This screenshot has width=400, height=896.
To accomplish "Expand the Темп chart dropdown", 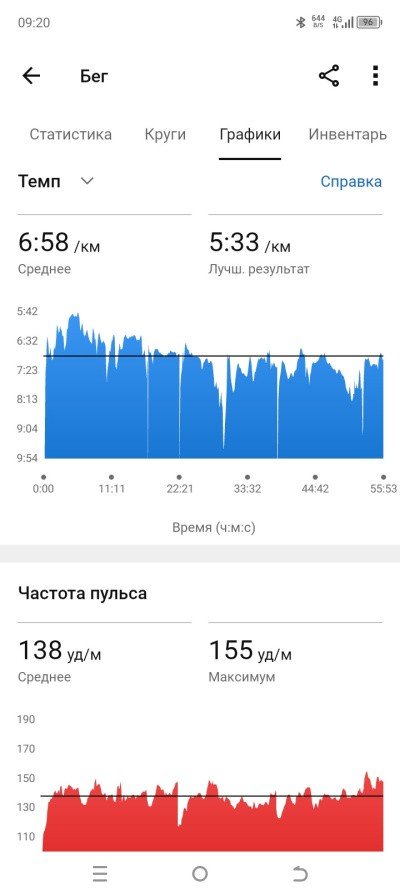I will 56,182.
